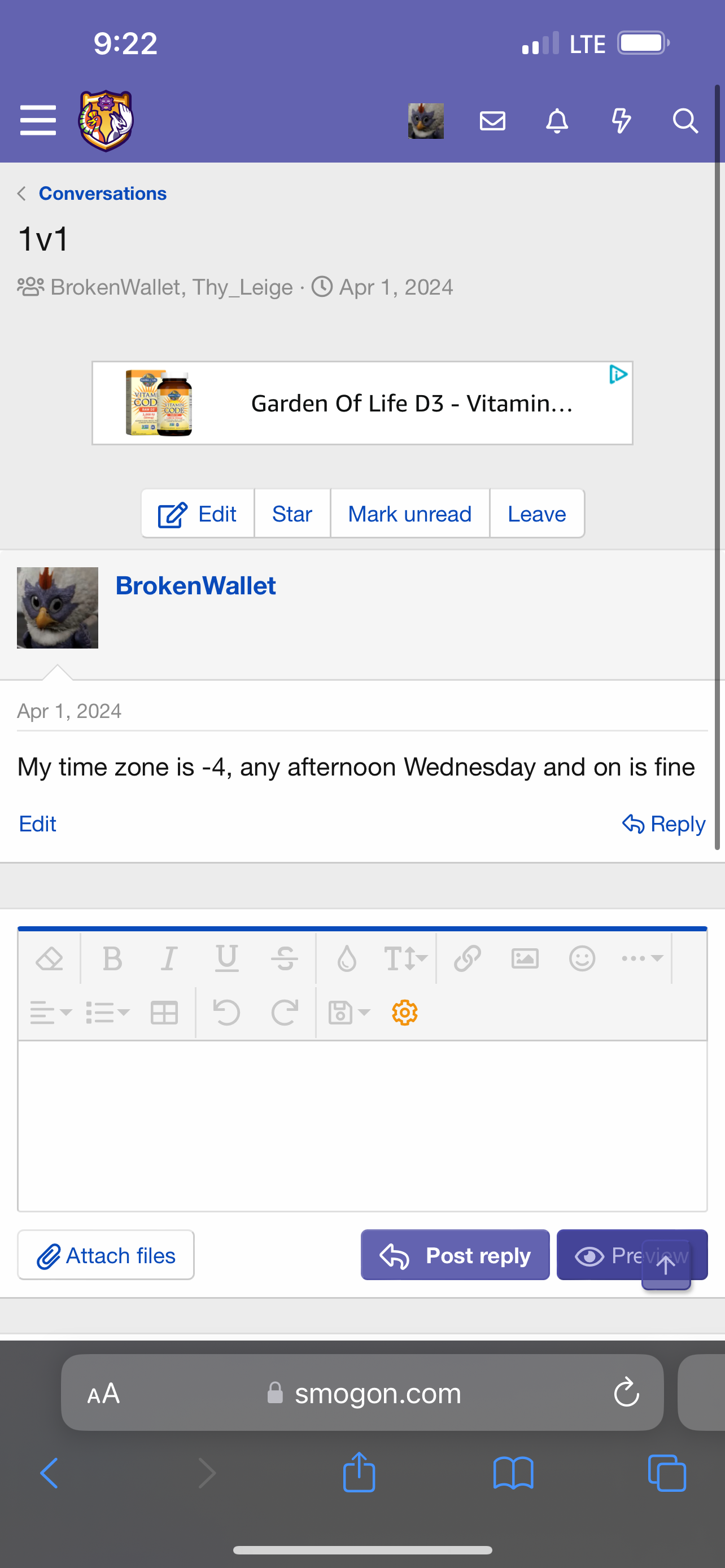Screen dimensions: 725x1568
Task: Reply to BrokenWallet's message
Action: [x=663, y=824]
